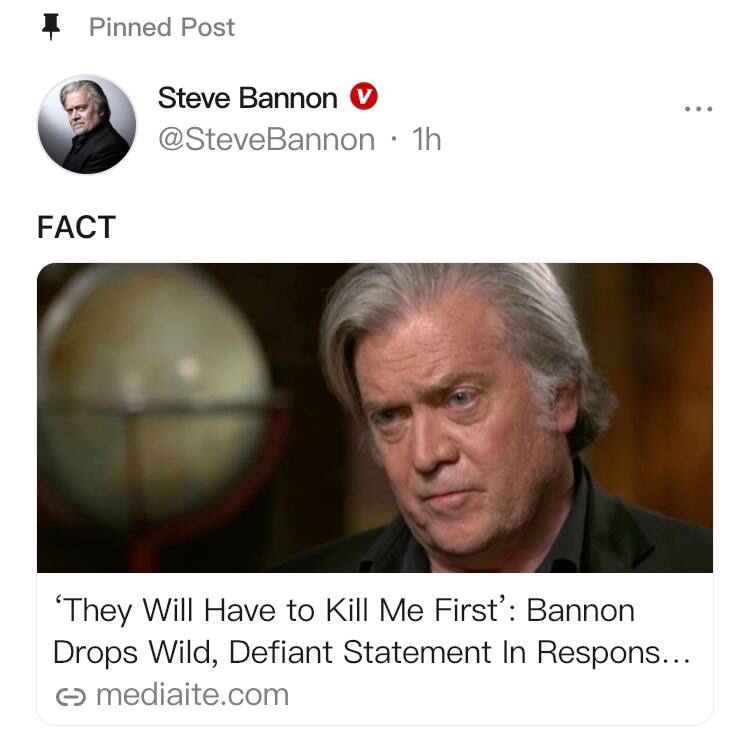The image size is (750, 748).
Task: Open the profile picture beside the post
Action: (87, 125)
